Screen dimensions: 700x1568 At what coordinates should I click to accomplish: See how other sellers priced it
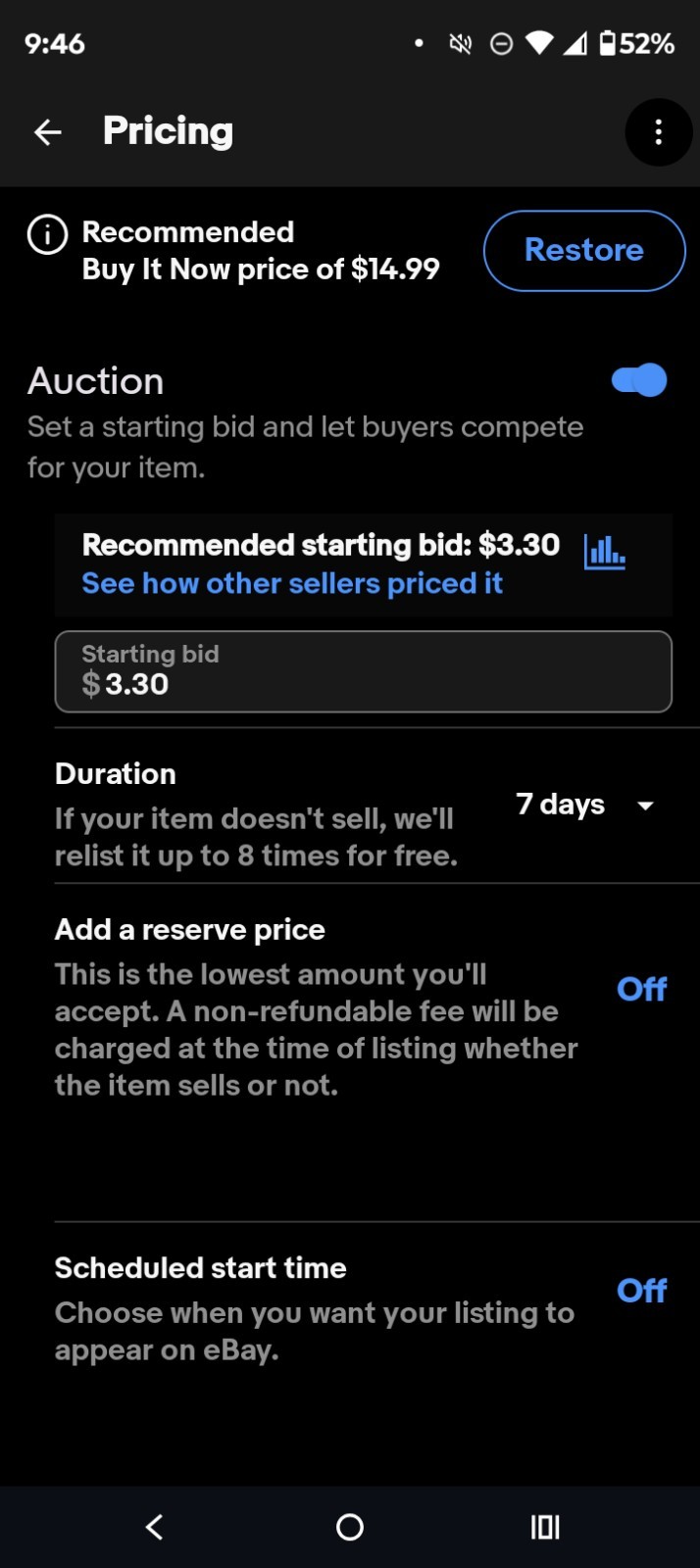click(x=292, y=584)
